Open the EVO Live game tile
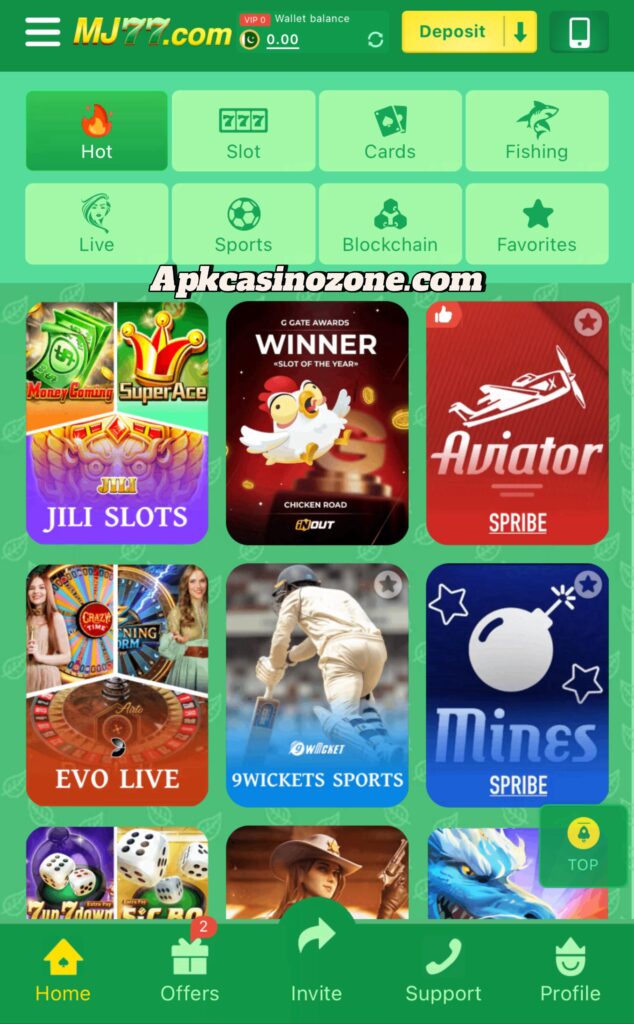Screen dimensions: 634x1024 pyautogui.click(x=117, y=685)
